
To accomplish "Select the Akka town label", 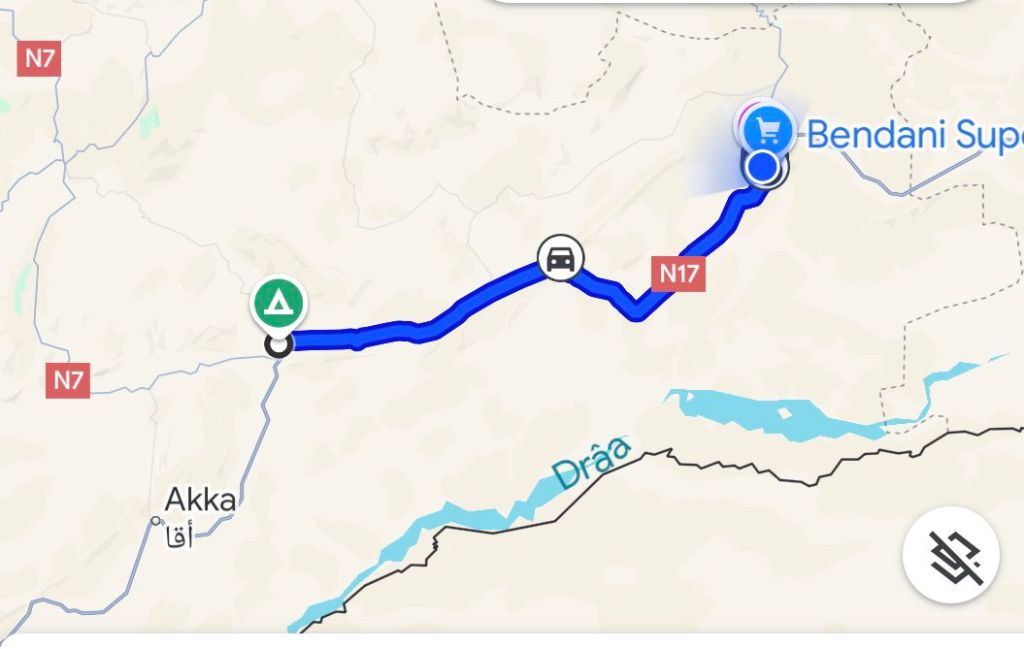I will (200, 500).
